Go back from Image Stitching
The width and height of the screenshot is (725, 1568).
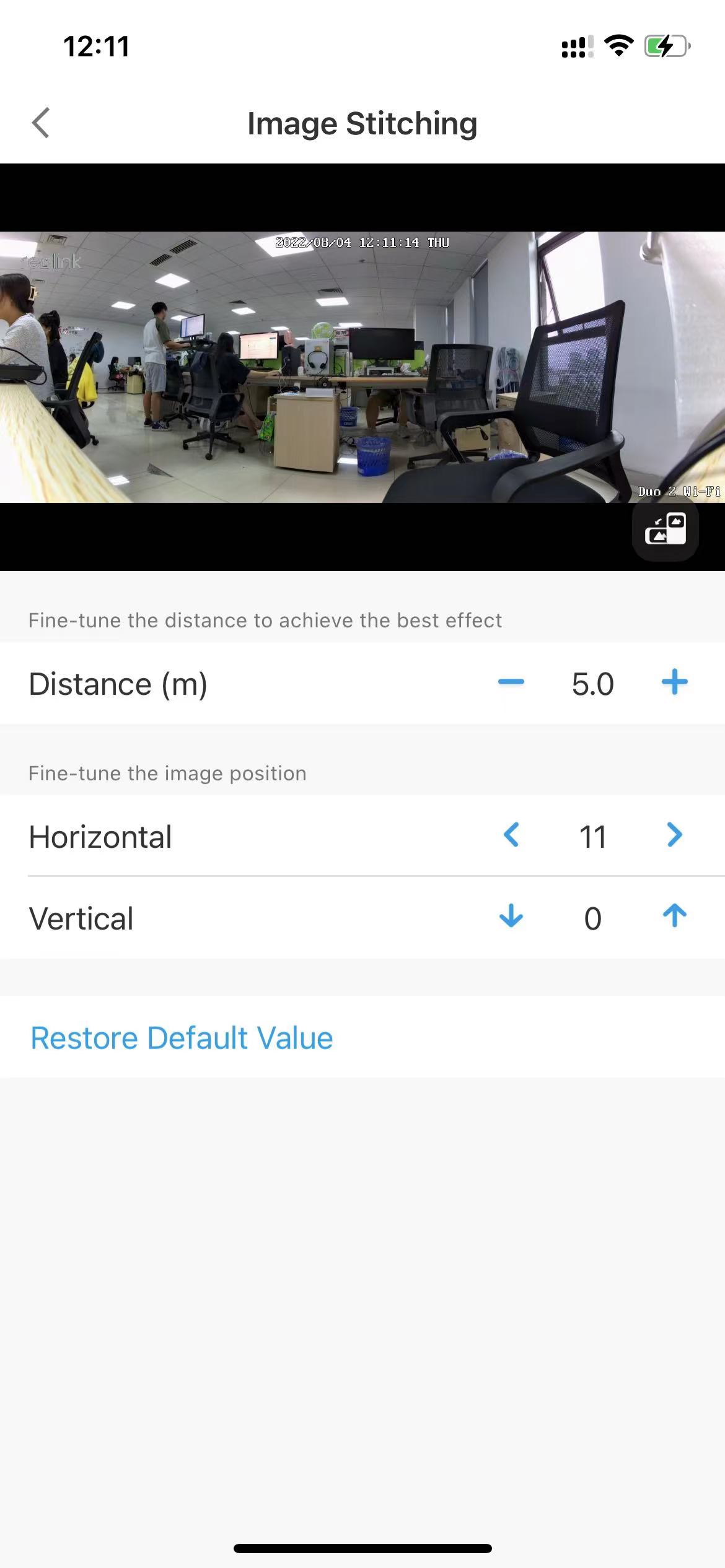41,123
